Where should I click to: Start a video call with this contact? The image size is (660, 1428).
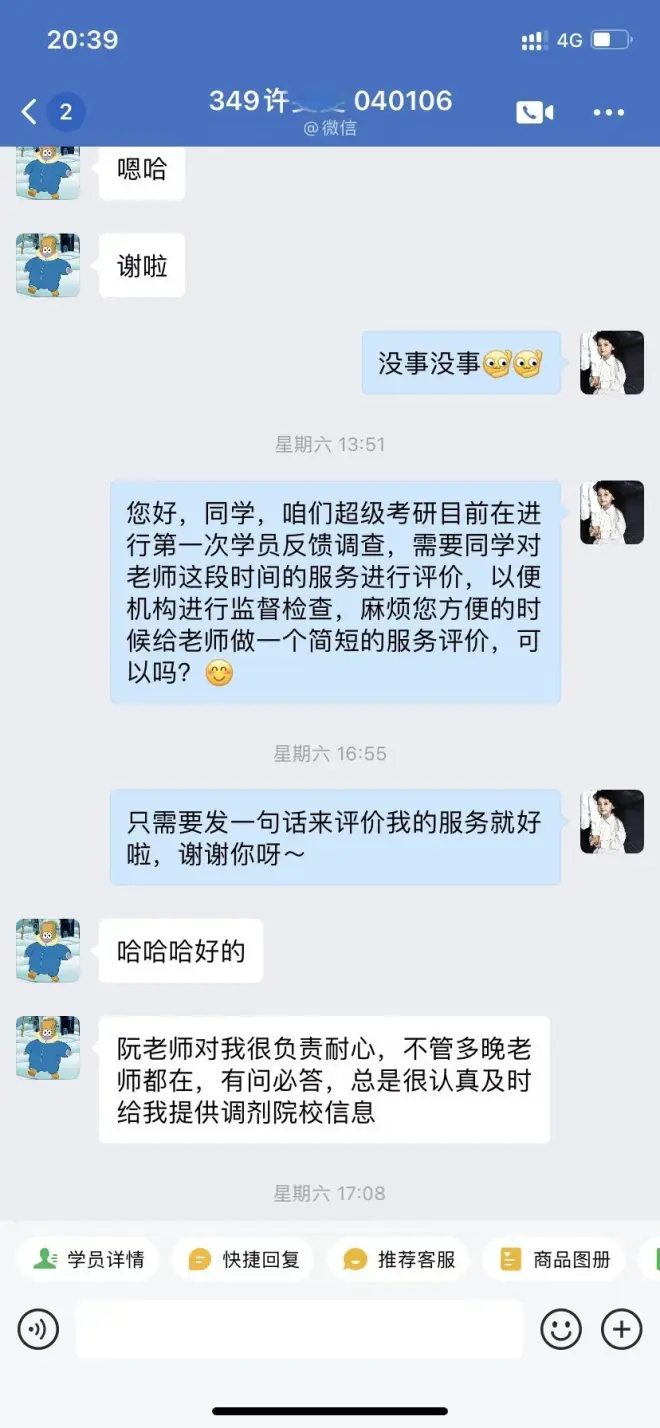(x=535, y=112)
